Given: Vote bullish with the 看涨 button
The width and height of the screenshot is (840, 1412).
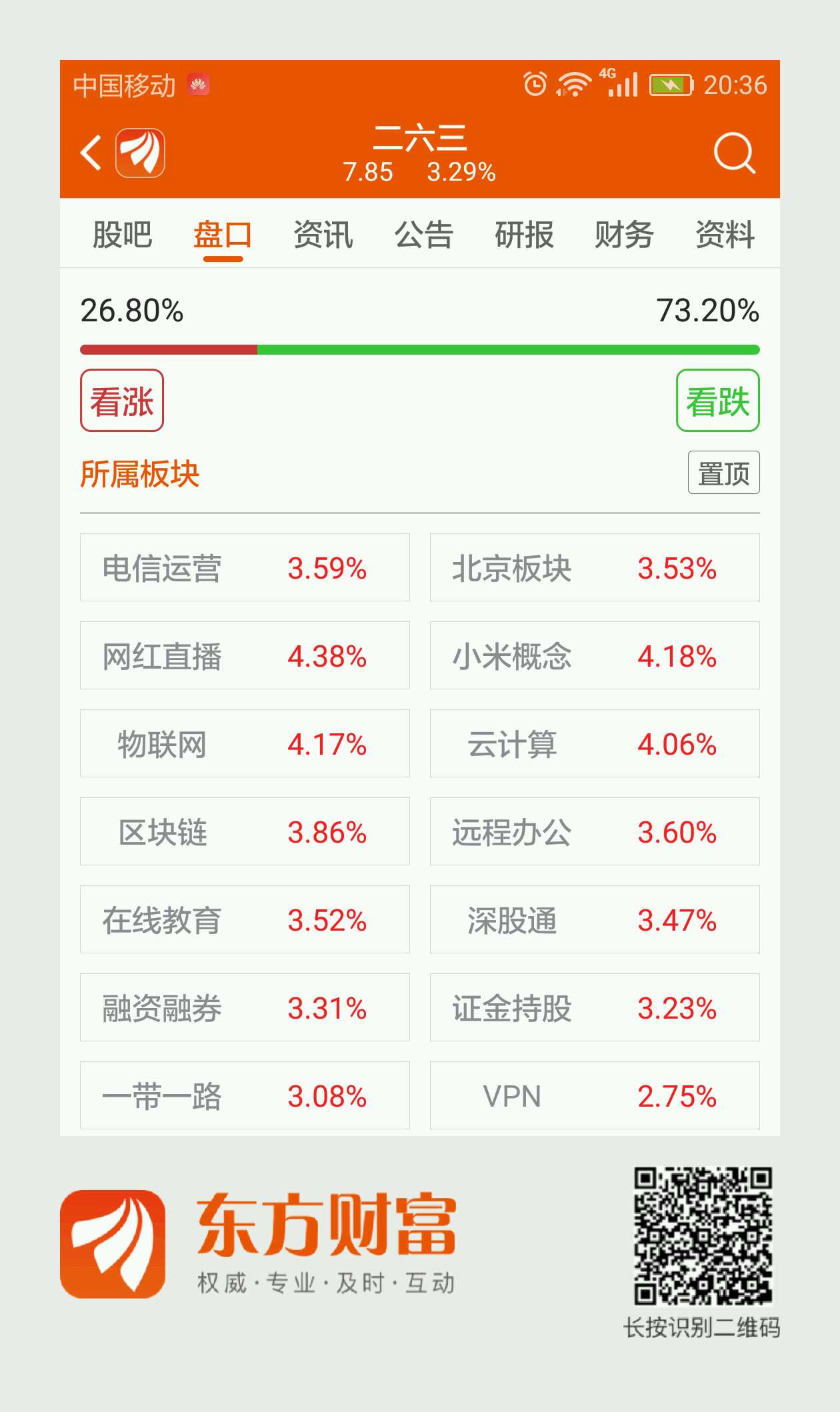Looking at the screenshot, I should [122, 401].
